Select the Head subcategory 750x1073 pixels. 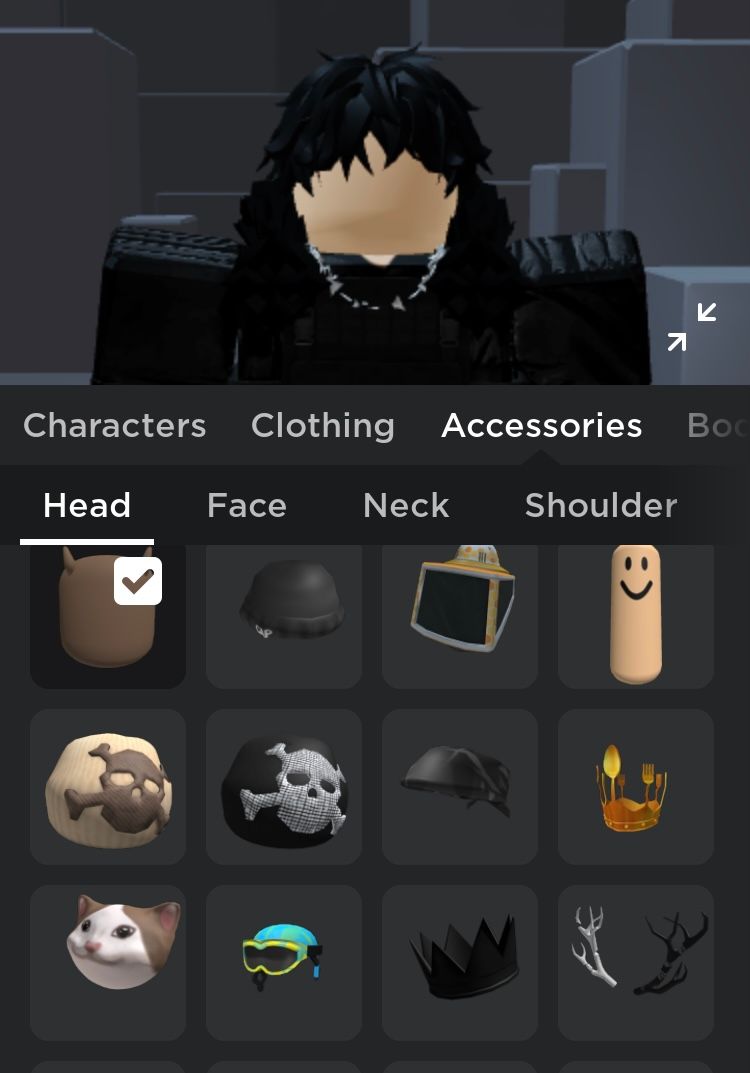87,505
